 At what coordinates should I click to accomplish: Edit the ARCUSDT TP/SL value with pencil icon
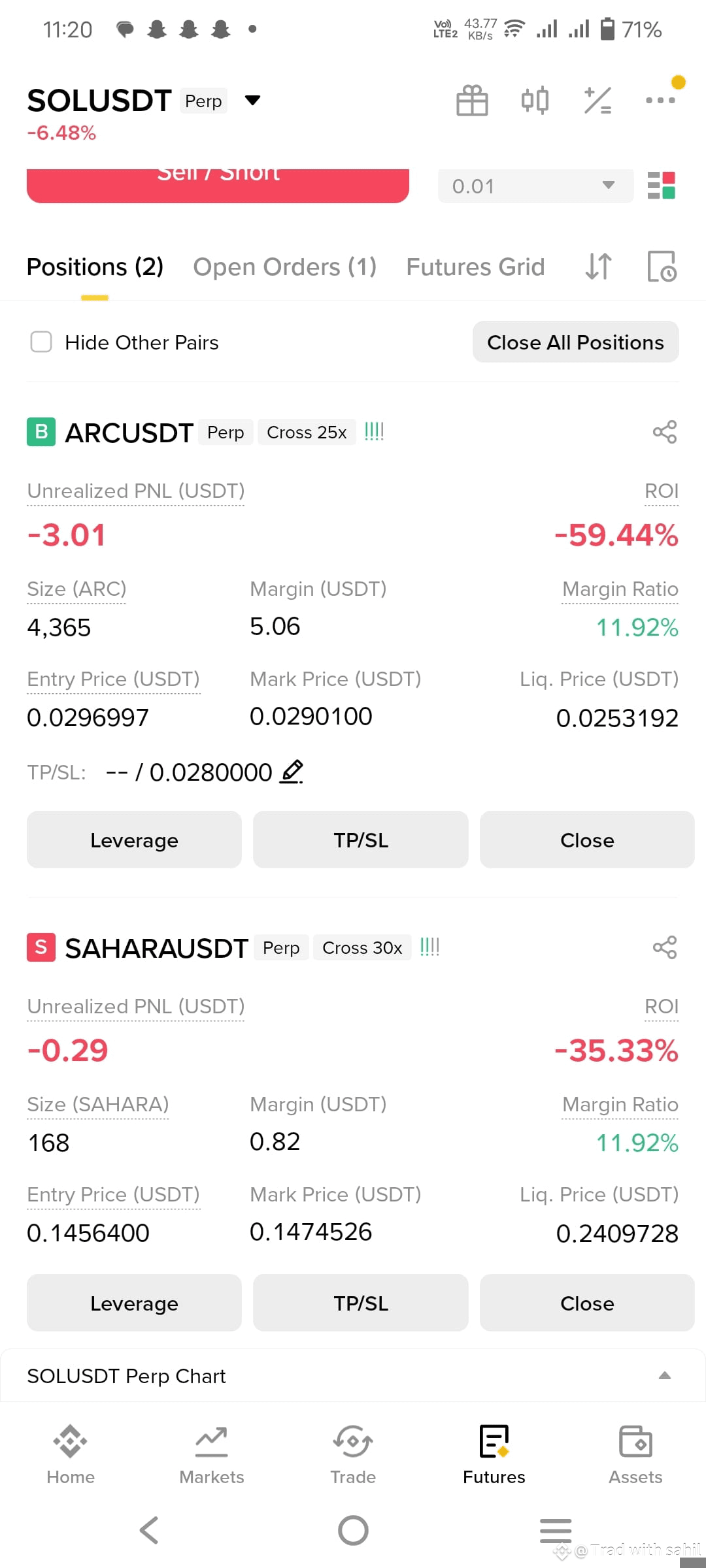pos(292,772)
